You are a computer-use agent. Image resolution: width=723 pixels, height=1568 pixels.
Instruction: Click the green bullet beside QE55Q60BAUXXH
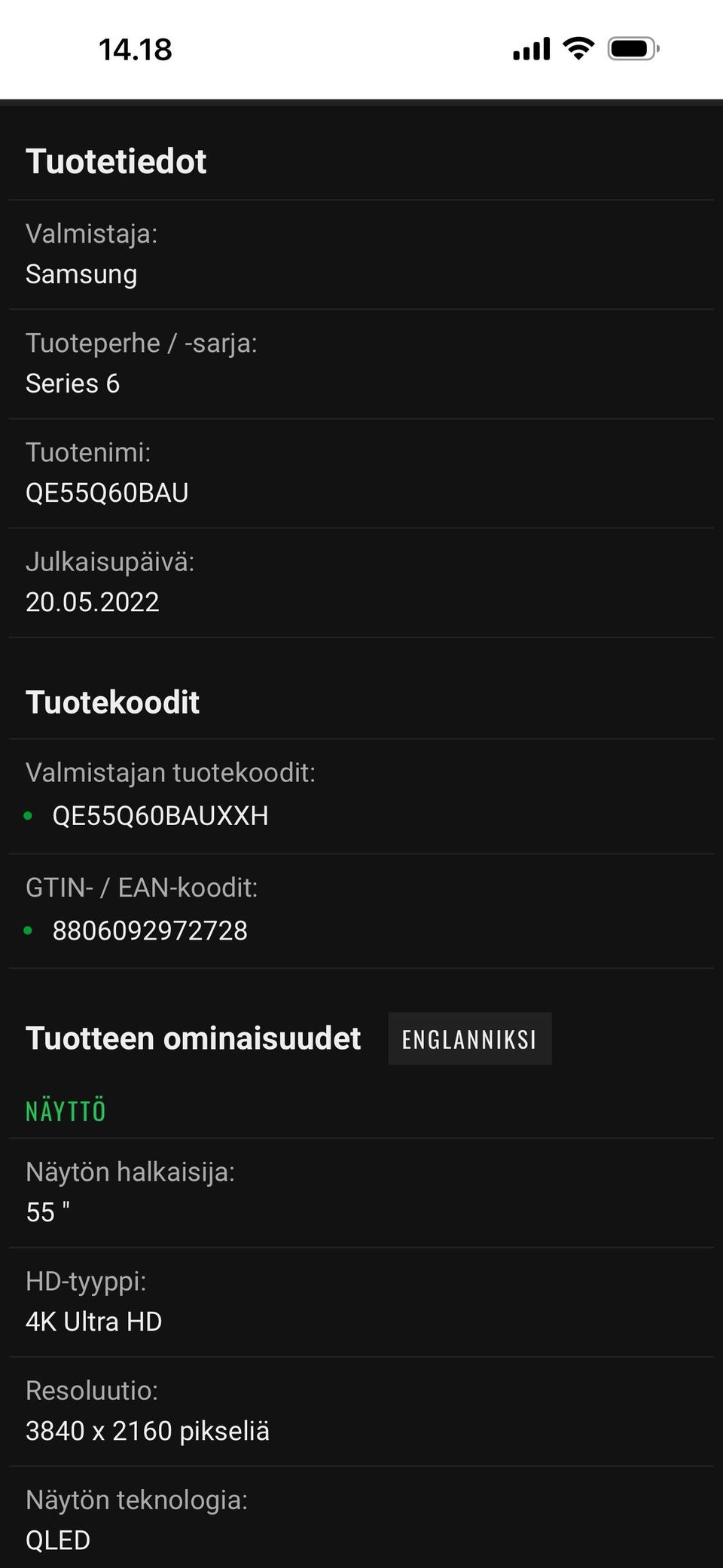(x=29, y=814)
